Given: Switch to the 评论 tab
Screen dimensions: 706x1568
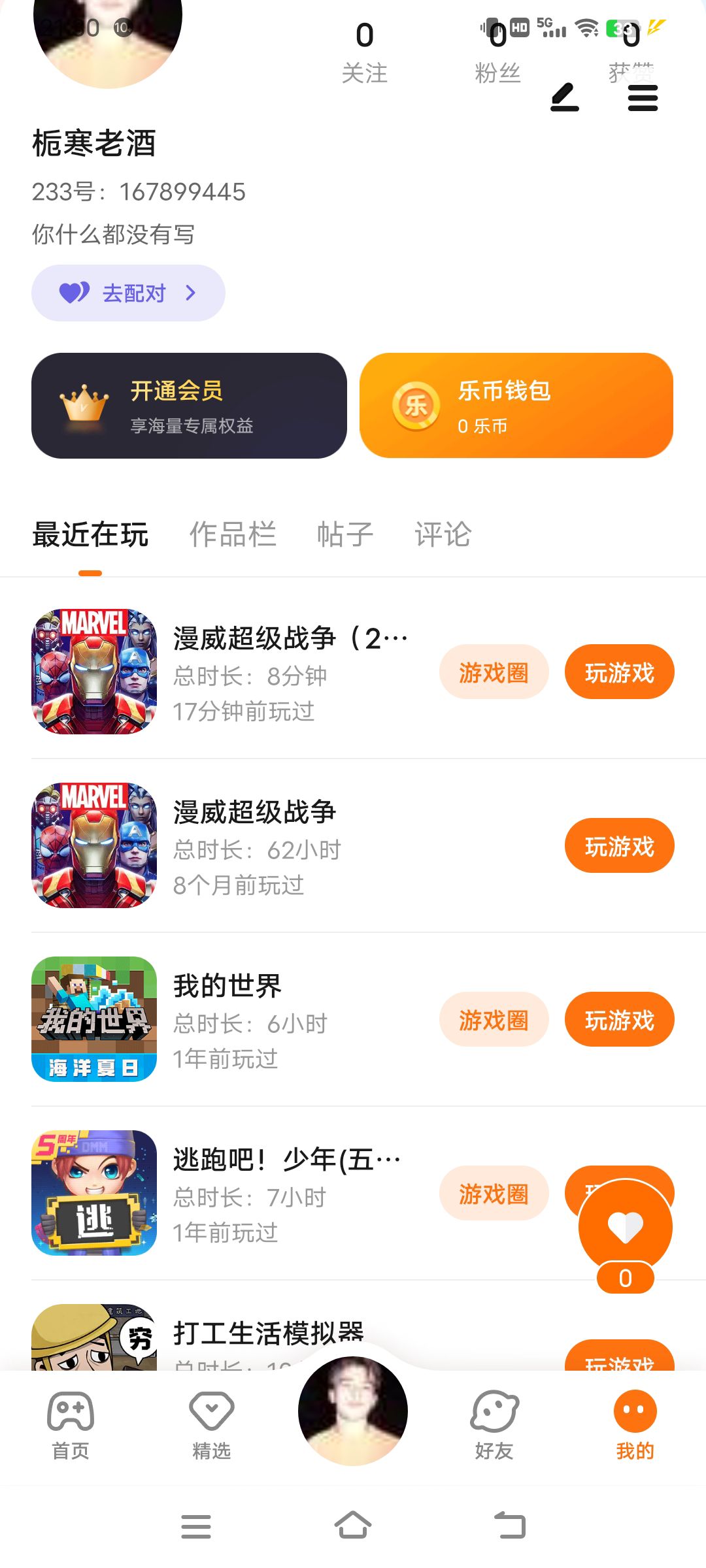Looking at the screenshot, I should click(443, 534).
